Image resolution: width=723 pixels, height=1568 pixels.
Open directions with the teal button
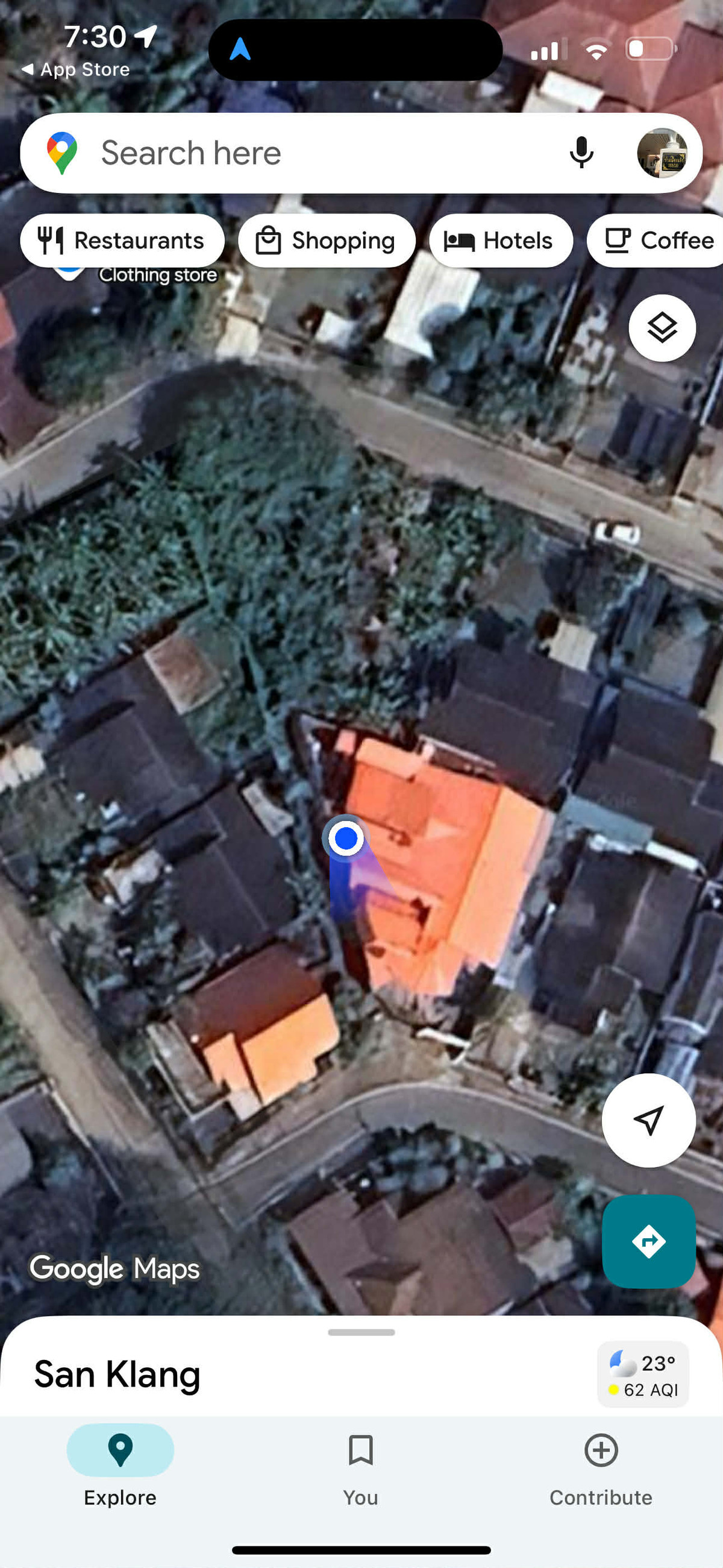pyautogui.click(x=648, y=1241)
